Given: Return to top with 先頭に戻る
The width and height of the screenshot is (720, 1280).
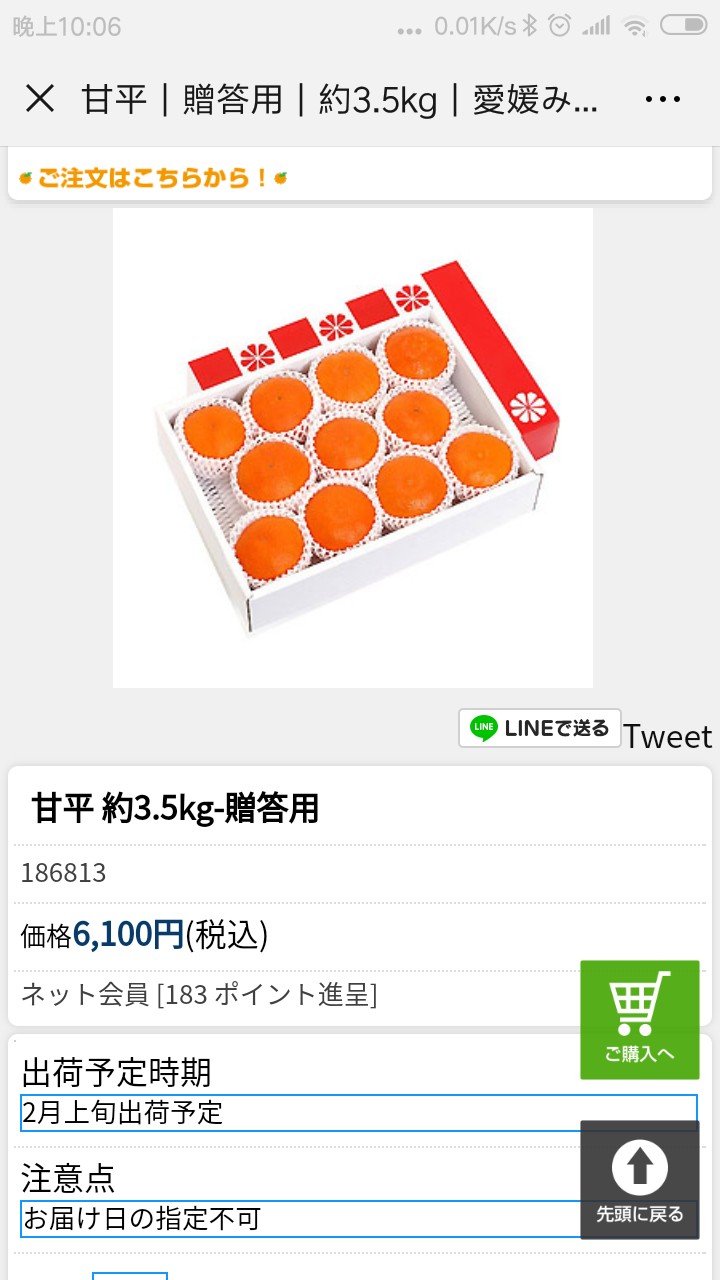Looking at the screenshot, I should [640, 1180].
